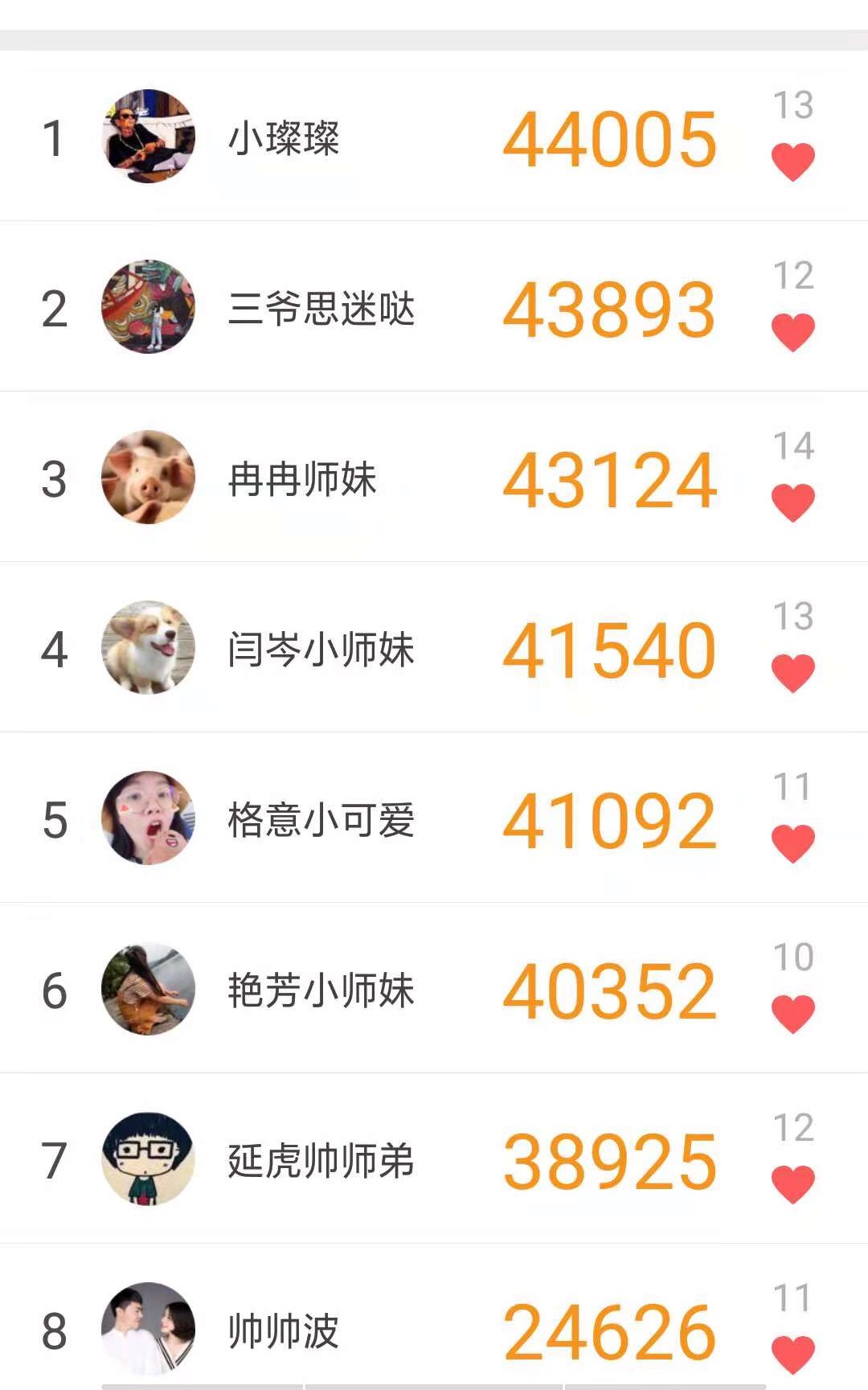Like 帅帅波's step count
Viewport: 868px width, 1390px height.
(792, 1355)
